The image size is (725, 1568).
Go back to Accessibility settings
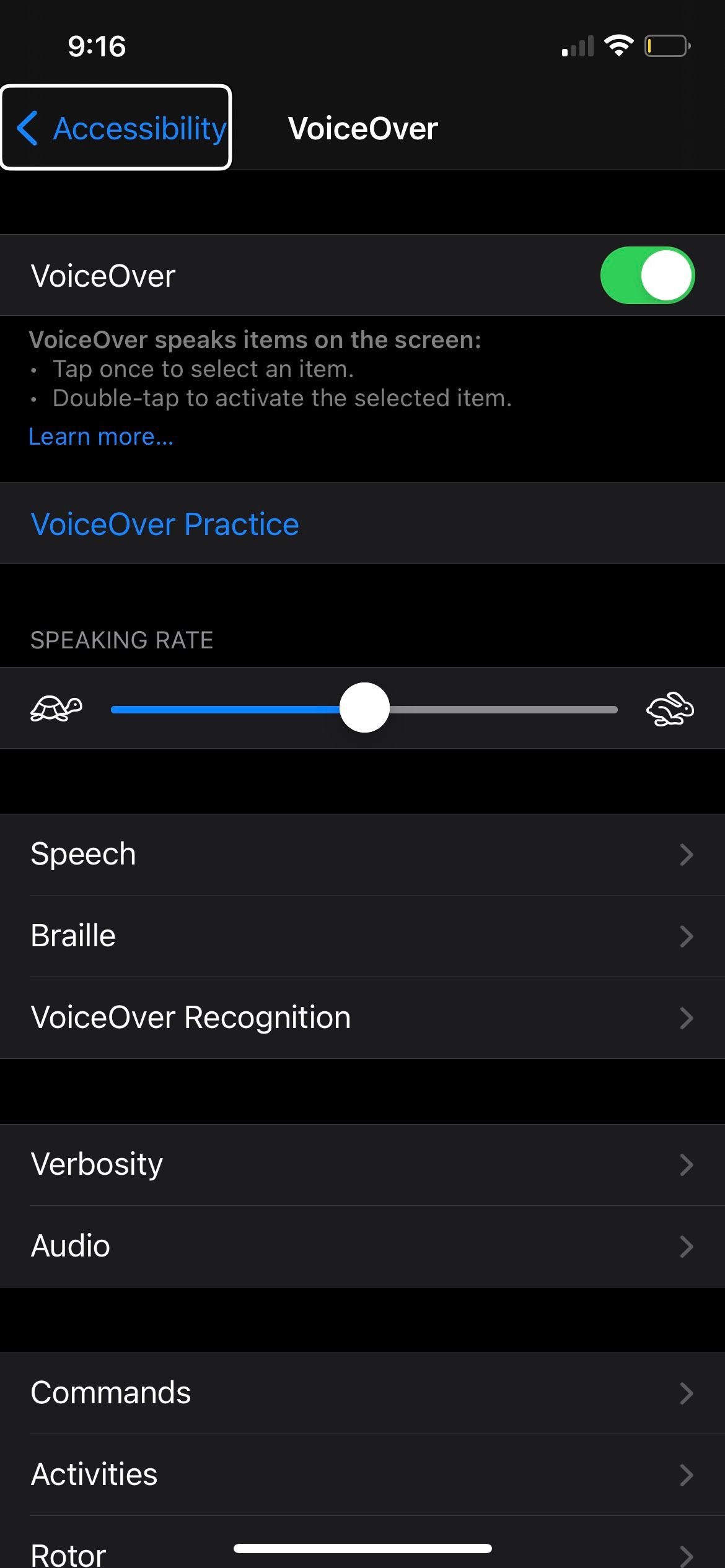click(118, 128)
